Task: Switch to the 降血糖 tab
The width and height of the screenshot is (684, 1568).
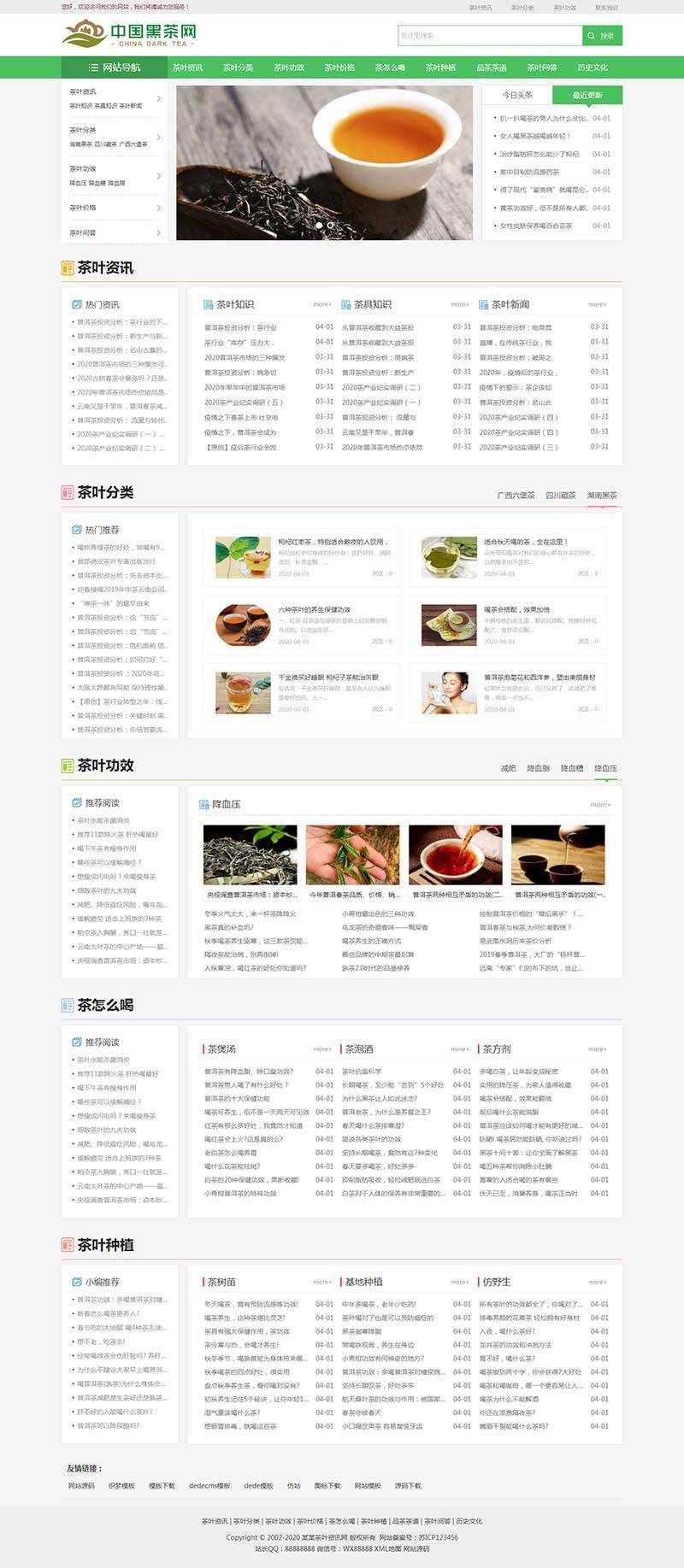Action: coord(572,768)
